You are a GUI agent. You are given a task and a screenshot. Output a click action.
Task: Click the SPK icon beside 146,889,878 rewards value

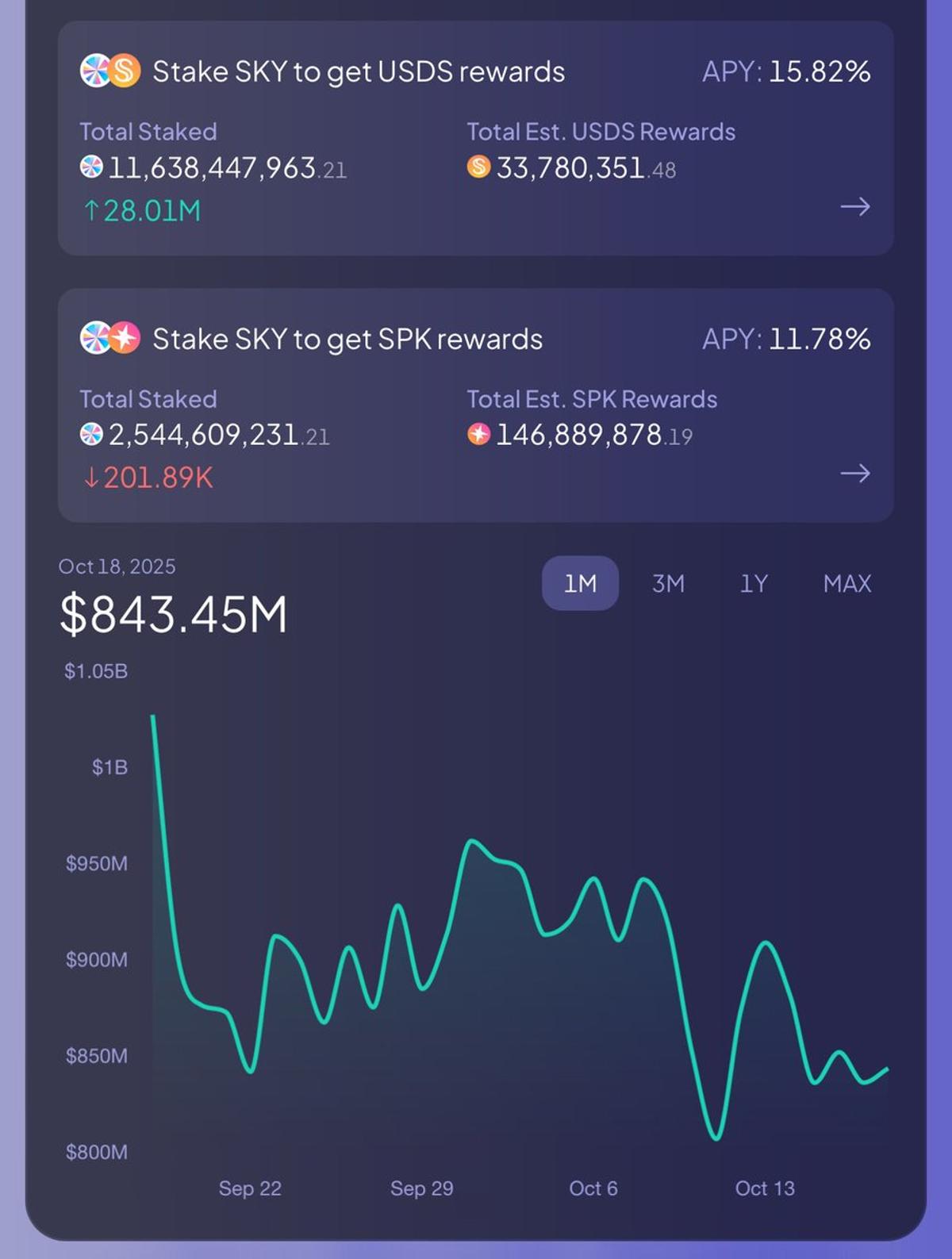click(480, 434)
